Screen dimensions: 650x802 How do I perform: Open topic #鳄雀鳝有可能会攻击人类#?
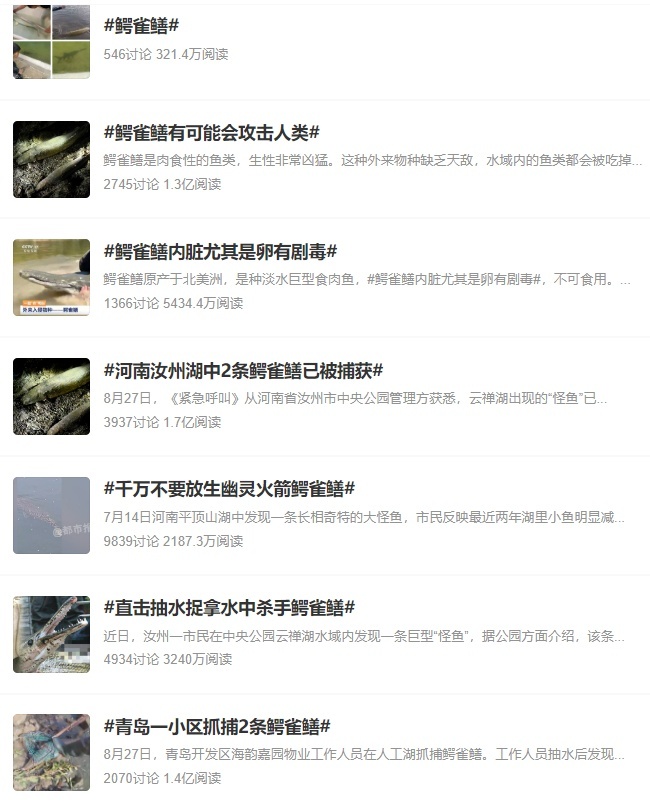pyautogui.click(x=211, y=133)
